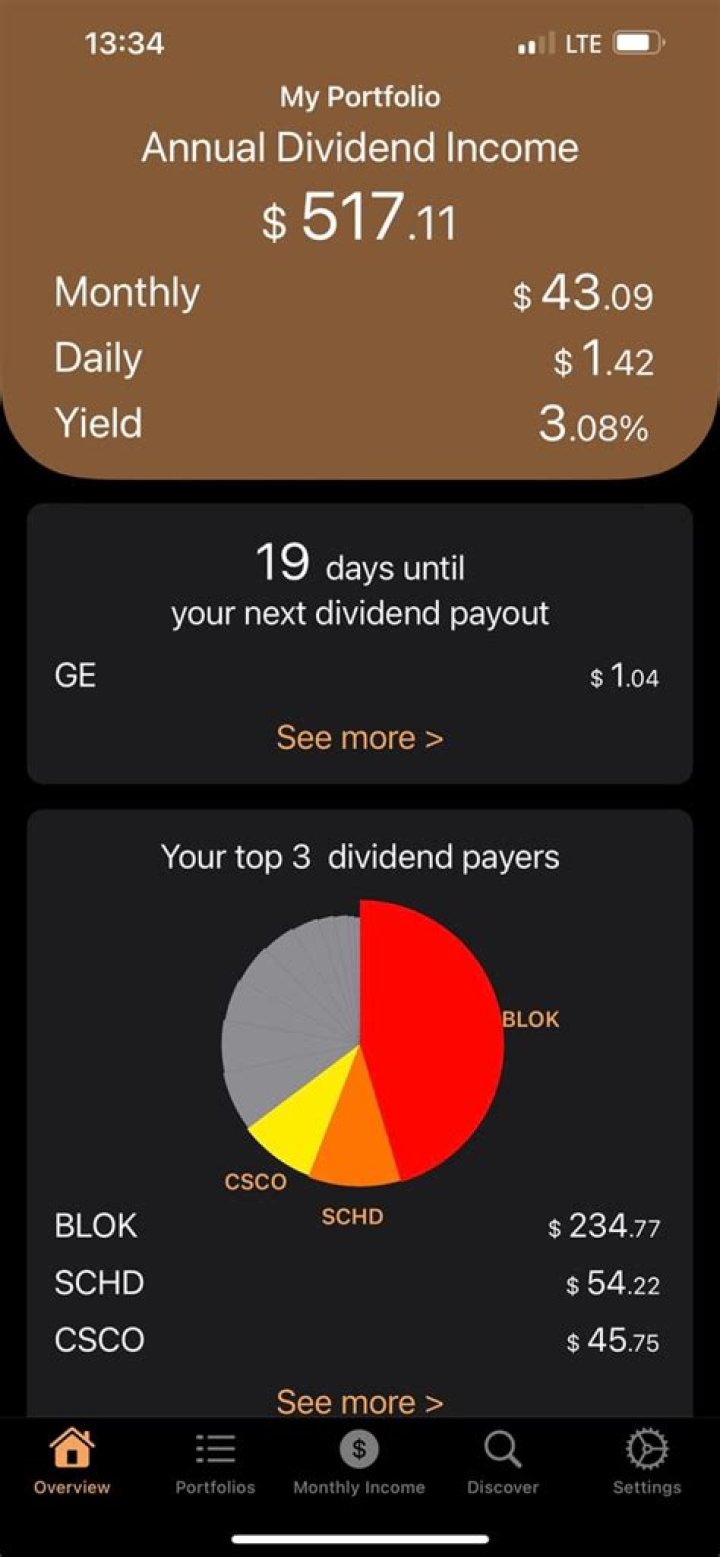Tap See more under the dividend payout card

point(358,738)
